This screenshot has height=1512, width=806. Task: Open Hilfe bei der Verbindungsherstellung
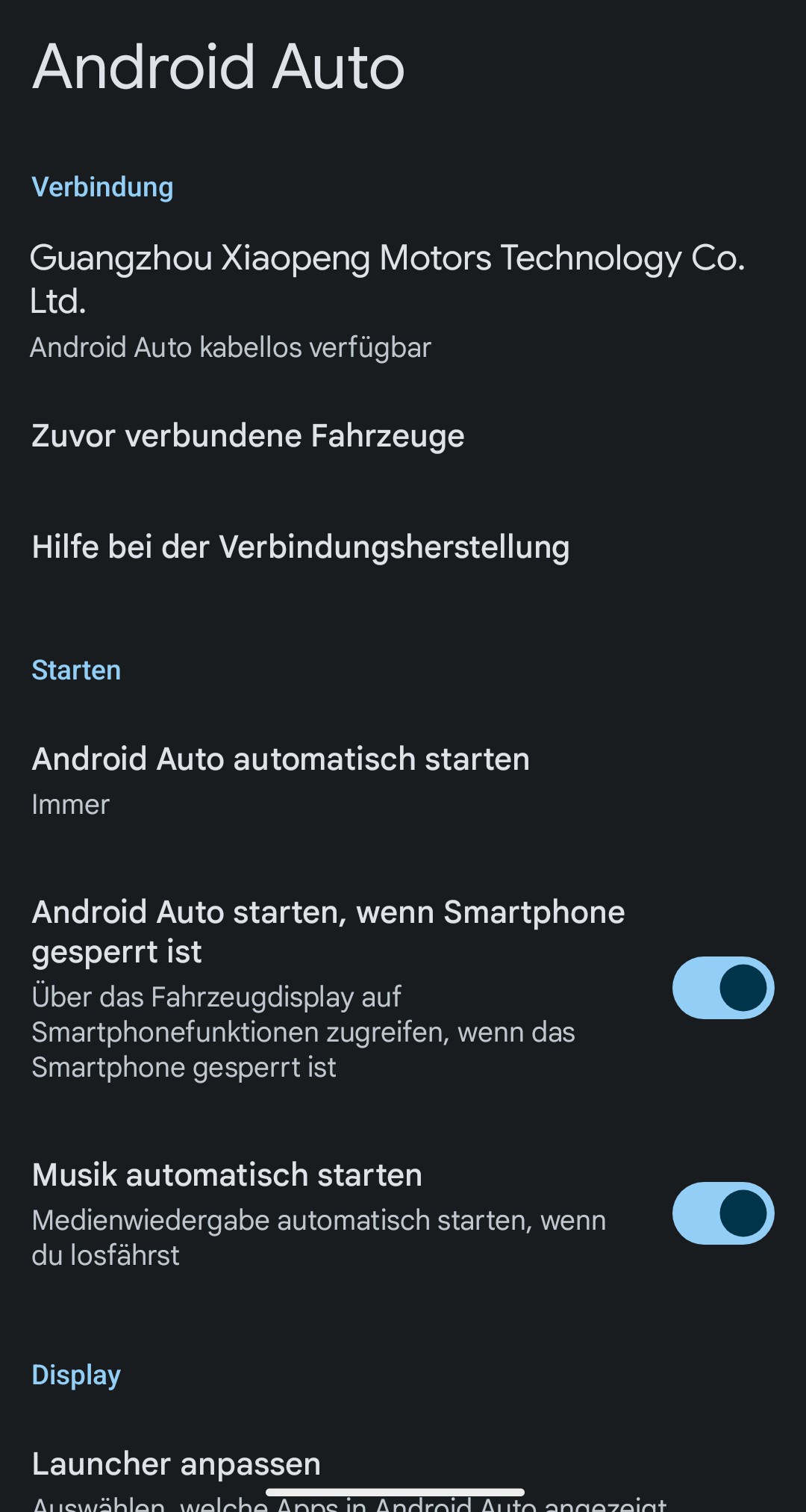[x=301, y=547]
